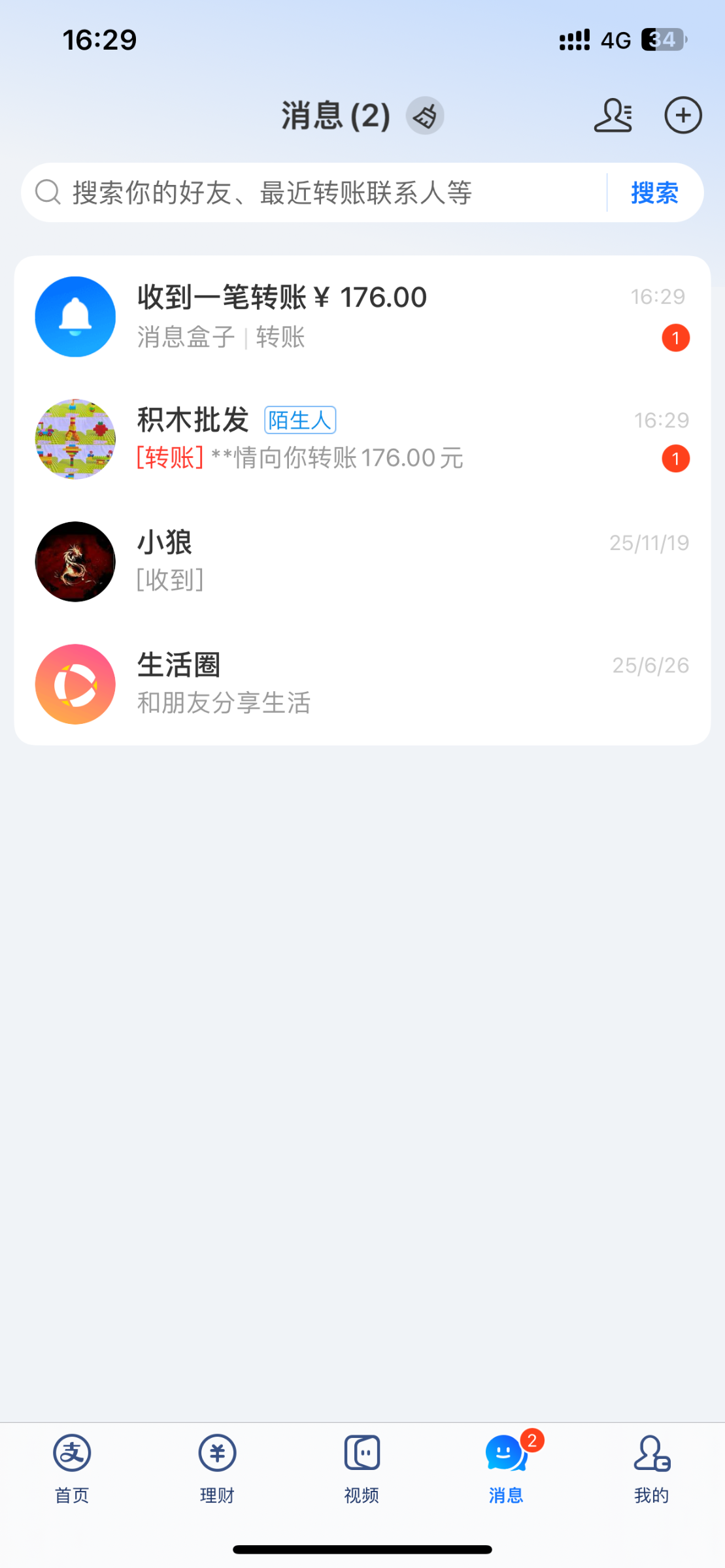Tap the 积木批发 avatar thumbnail
This screenshot has height=1568, width=725.
click(75, 439)
